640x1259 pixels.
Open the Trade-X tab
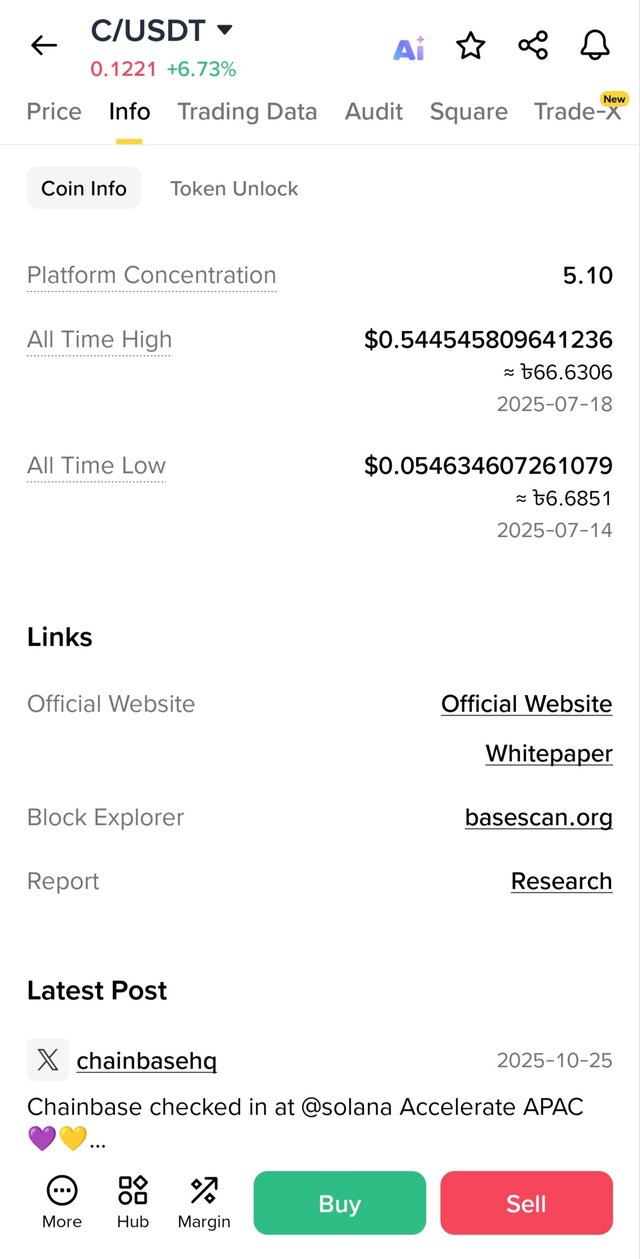(x=577, y=112)
